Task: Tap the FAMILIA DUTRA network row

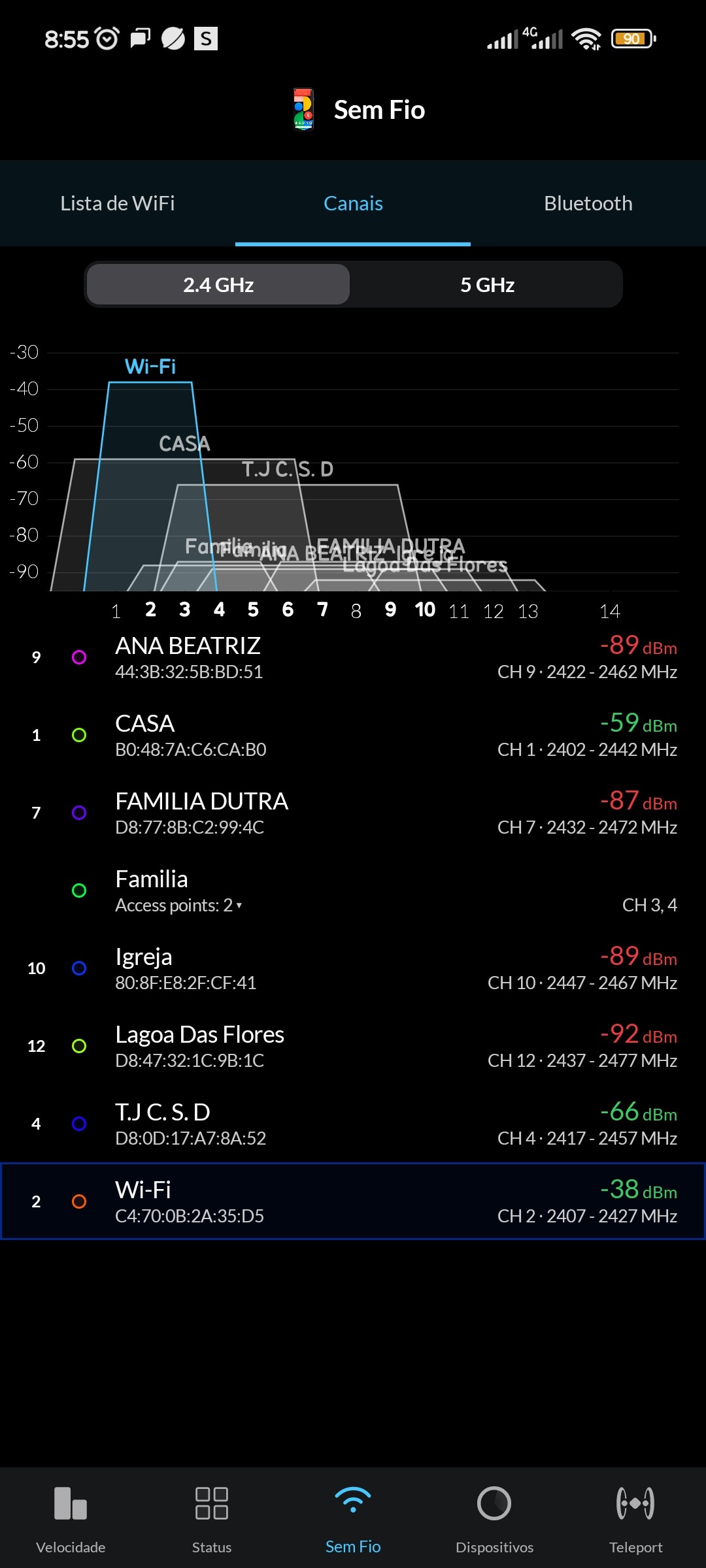Action: point(353,813)
